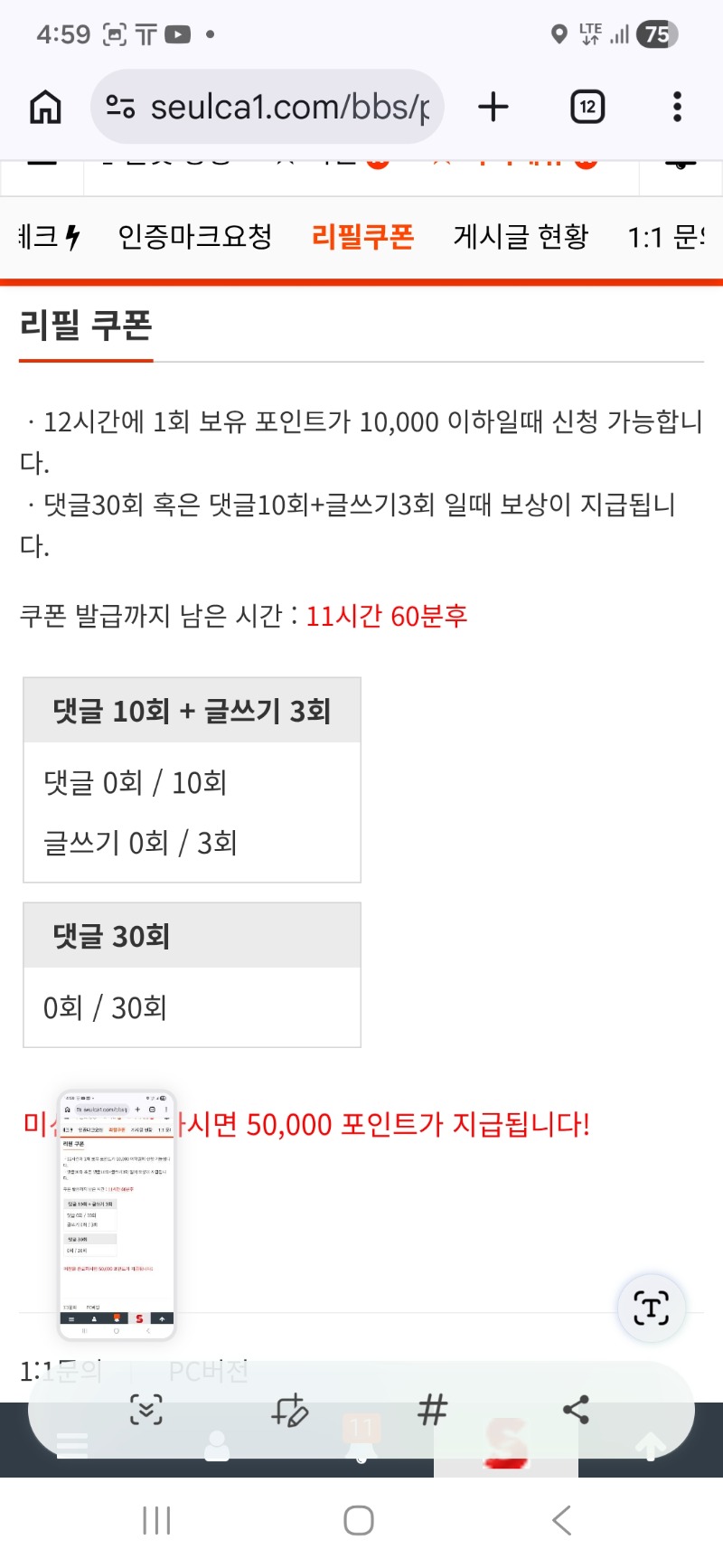Select the 리필쿠폰 tab
The image size is (723, 1568).
(362, 237)
